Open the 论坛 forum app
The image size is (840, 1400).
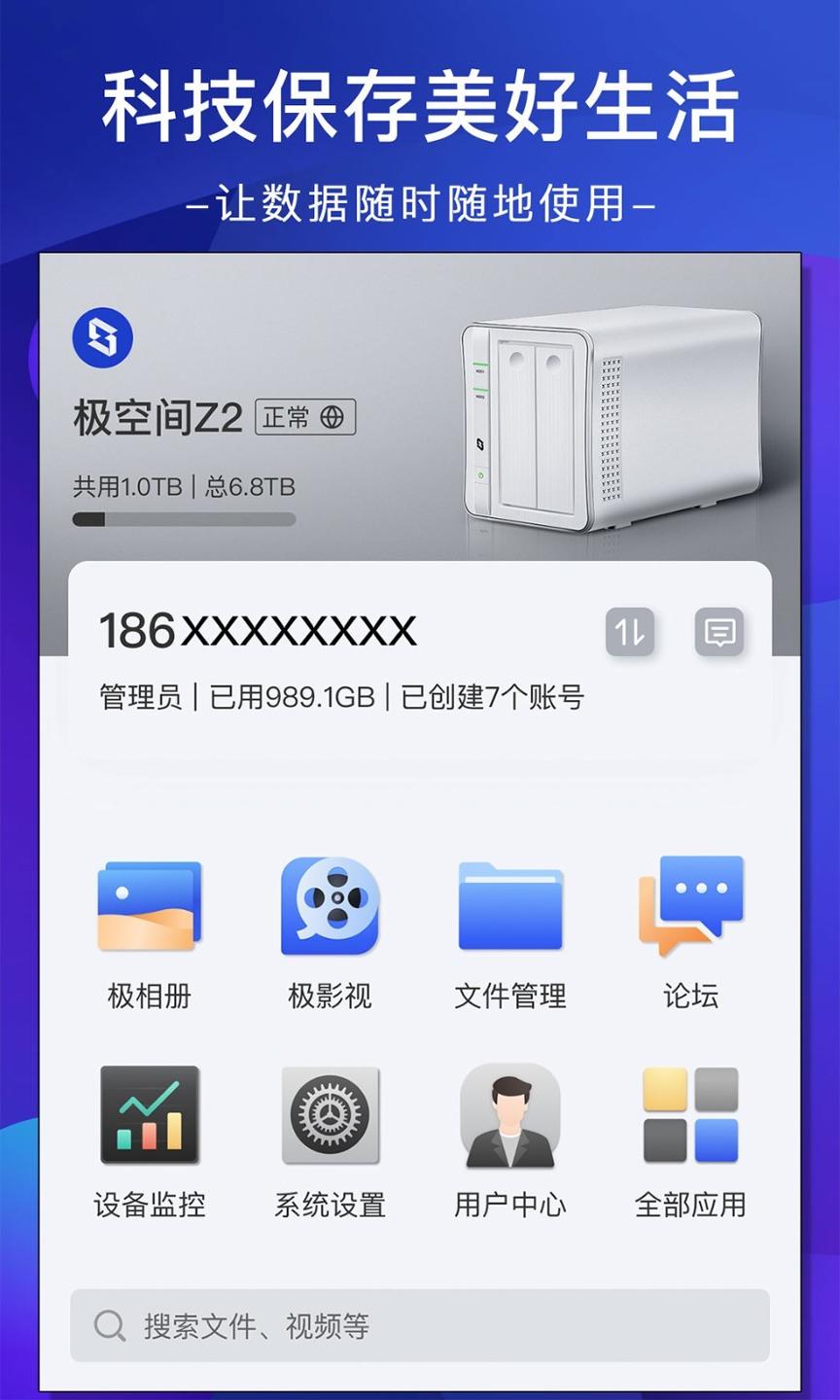[691, 904]
